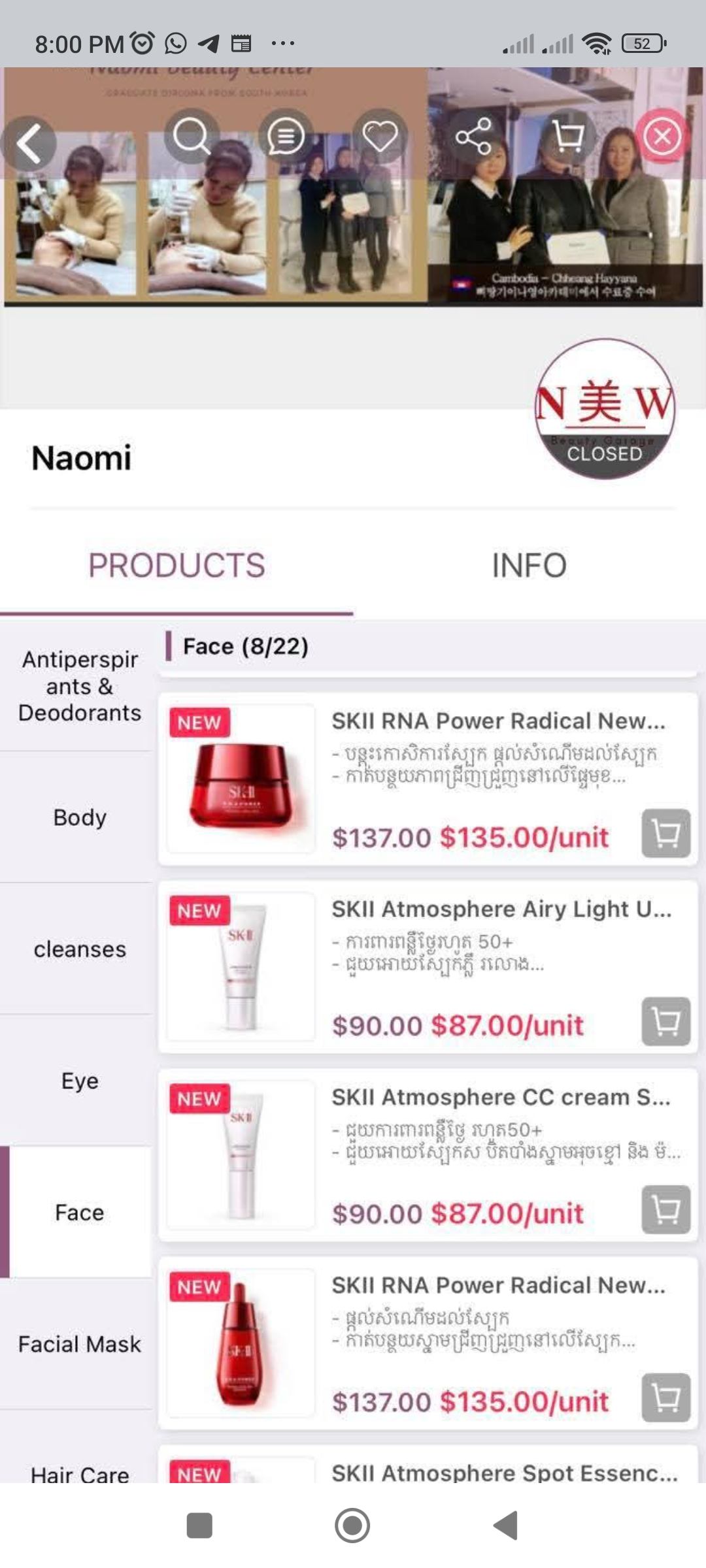Open the Facial Mask category
The image size is (706, 1568).
79,1344
